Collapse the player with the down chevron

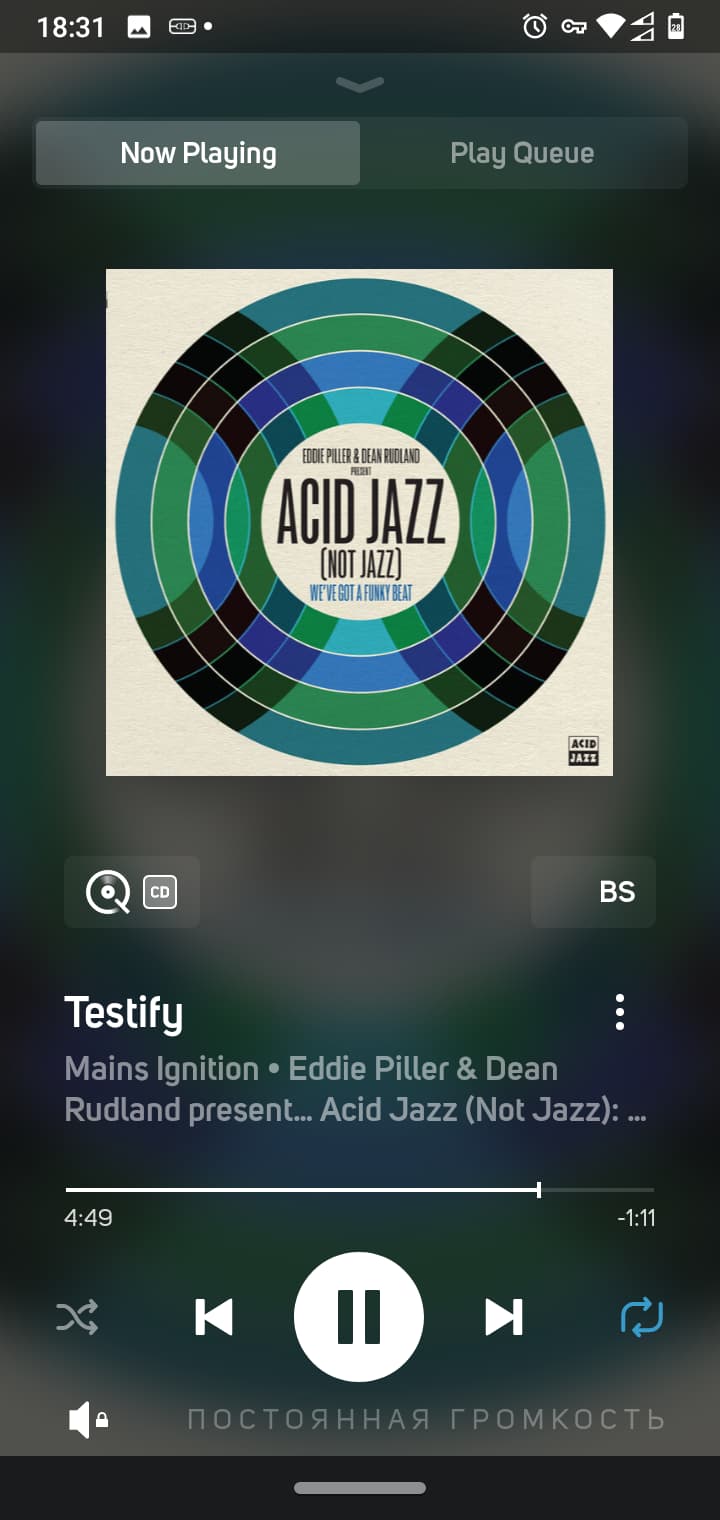click(360, 85)
